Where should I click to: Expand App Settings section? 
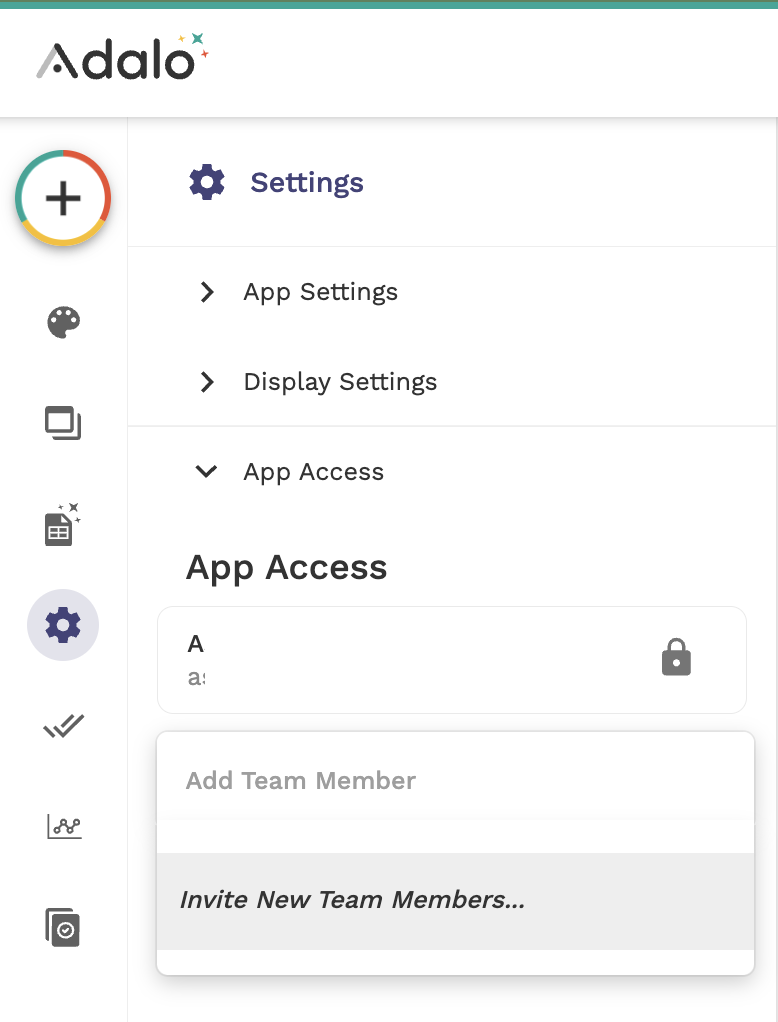click(320, 292)
